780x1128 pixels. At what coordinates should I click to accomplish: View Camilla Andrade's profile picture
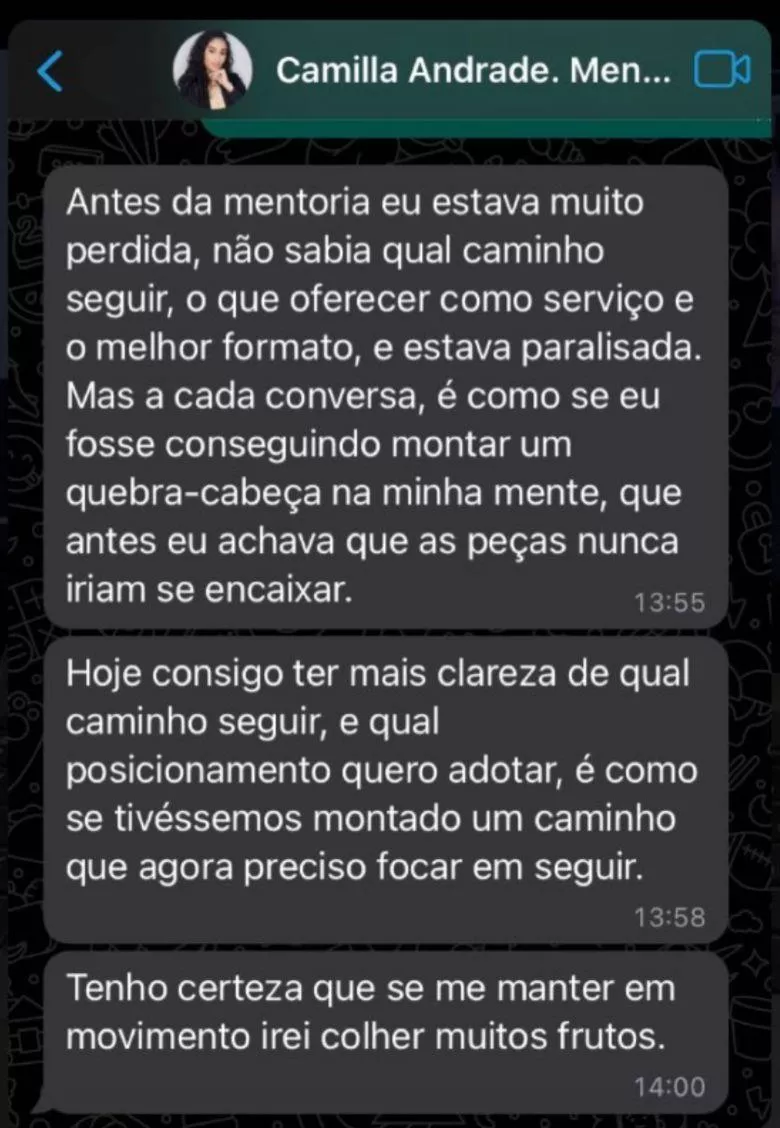pyautogui.click(x=210, y=69)
